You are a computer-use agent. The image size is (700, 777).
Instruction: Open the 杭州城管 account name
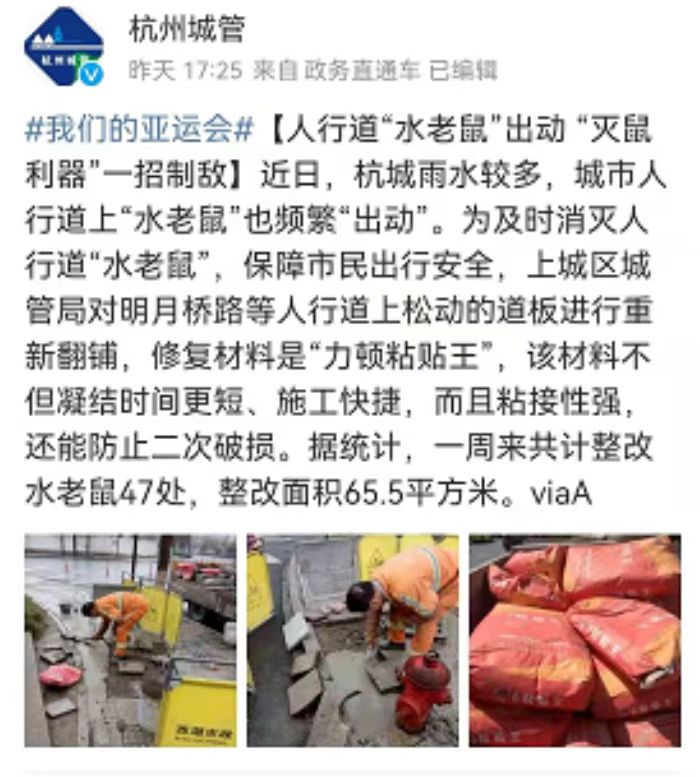click(187, 29)
